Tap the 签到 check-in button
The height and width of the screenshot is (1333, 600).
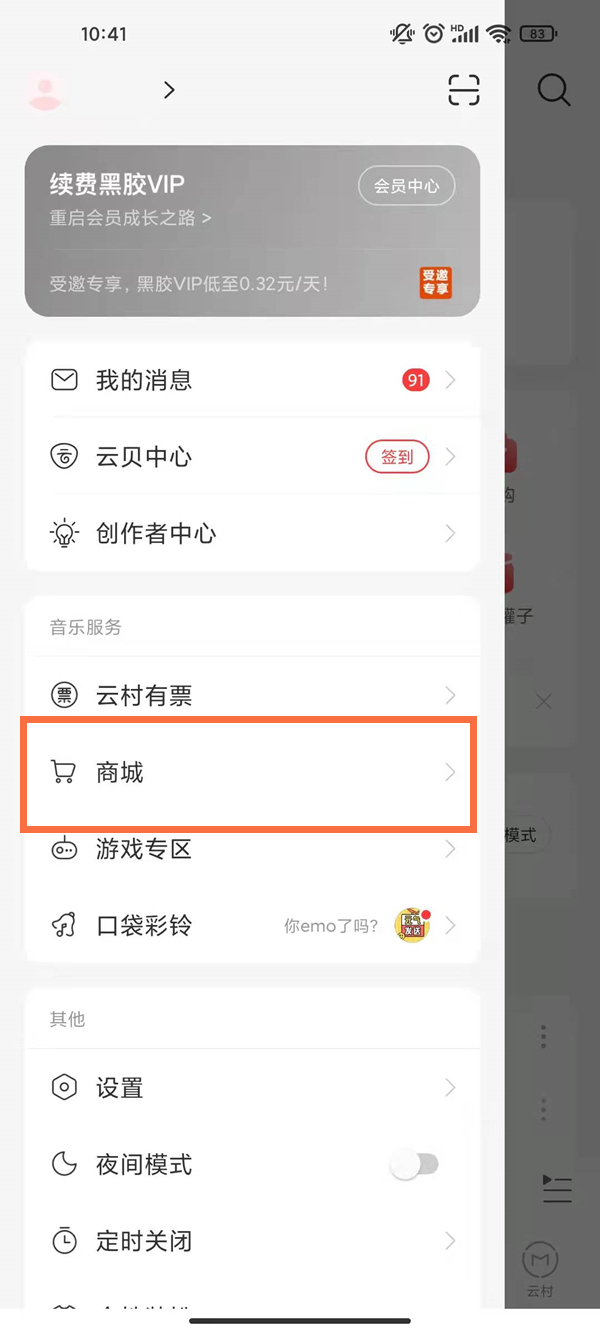tap(397, 457)
